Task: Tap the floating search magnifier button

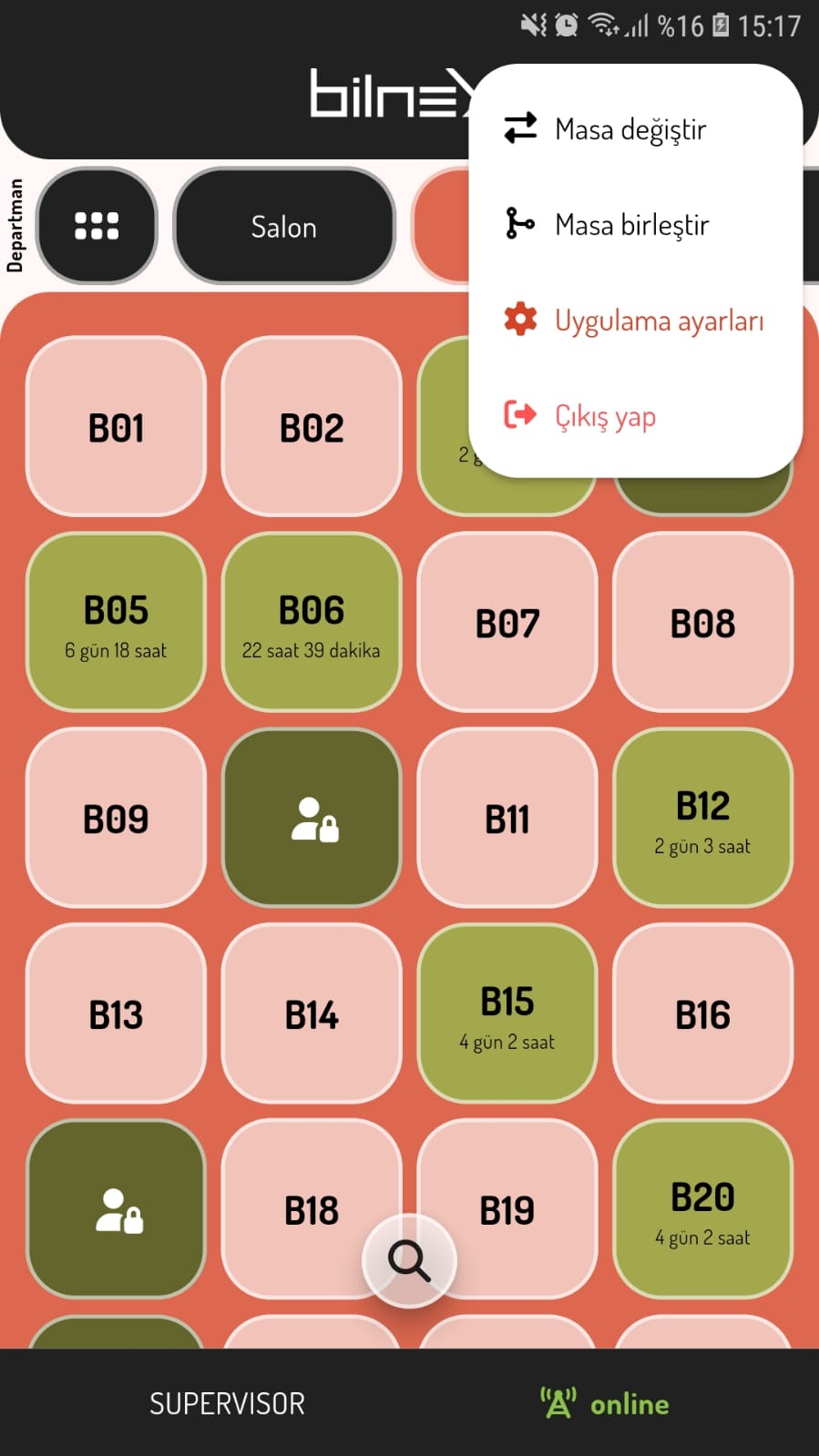Action: [409, 1261]
